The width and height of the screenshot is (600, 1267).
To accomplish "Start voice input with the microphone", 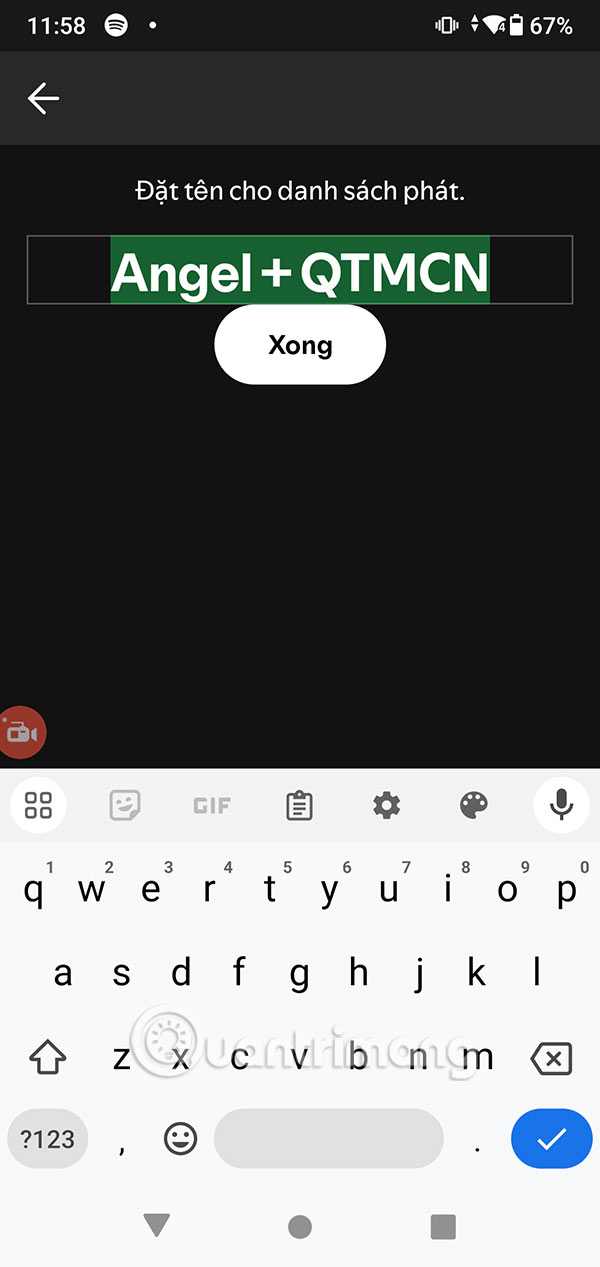I will click(561, 805).
